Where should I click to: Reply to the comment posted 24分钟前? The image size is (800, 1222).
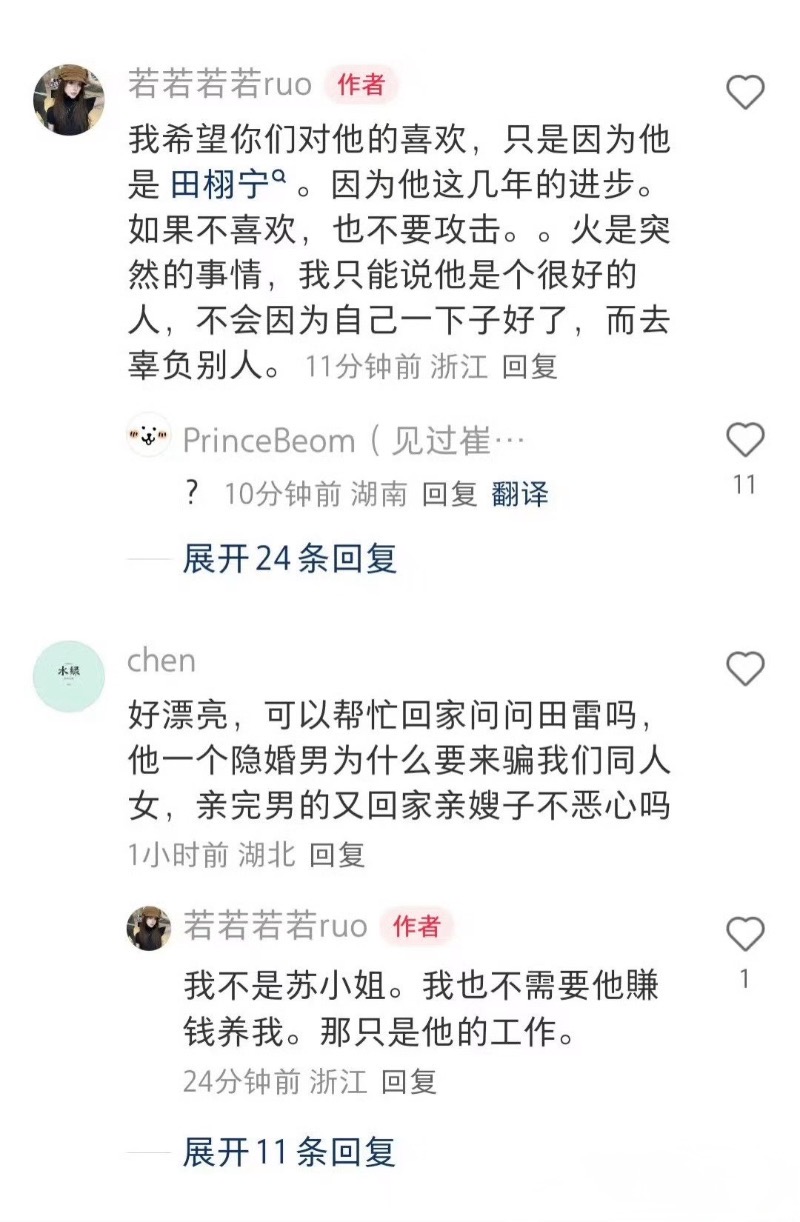[x=409, y=1081]
